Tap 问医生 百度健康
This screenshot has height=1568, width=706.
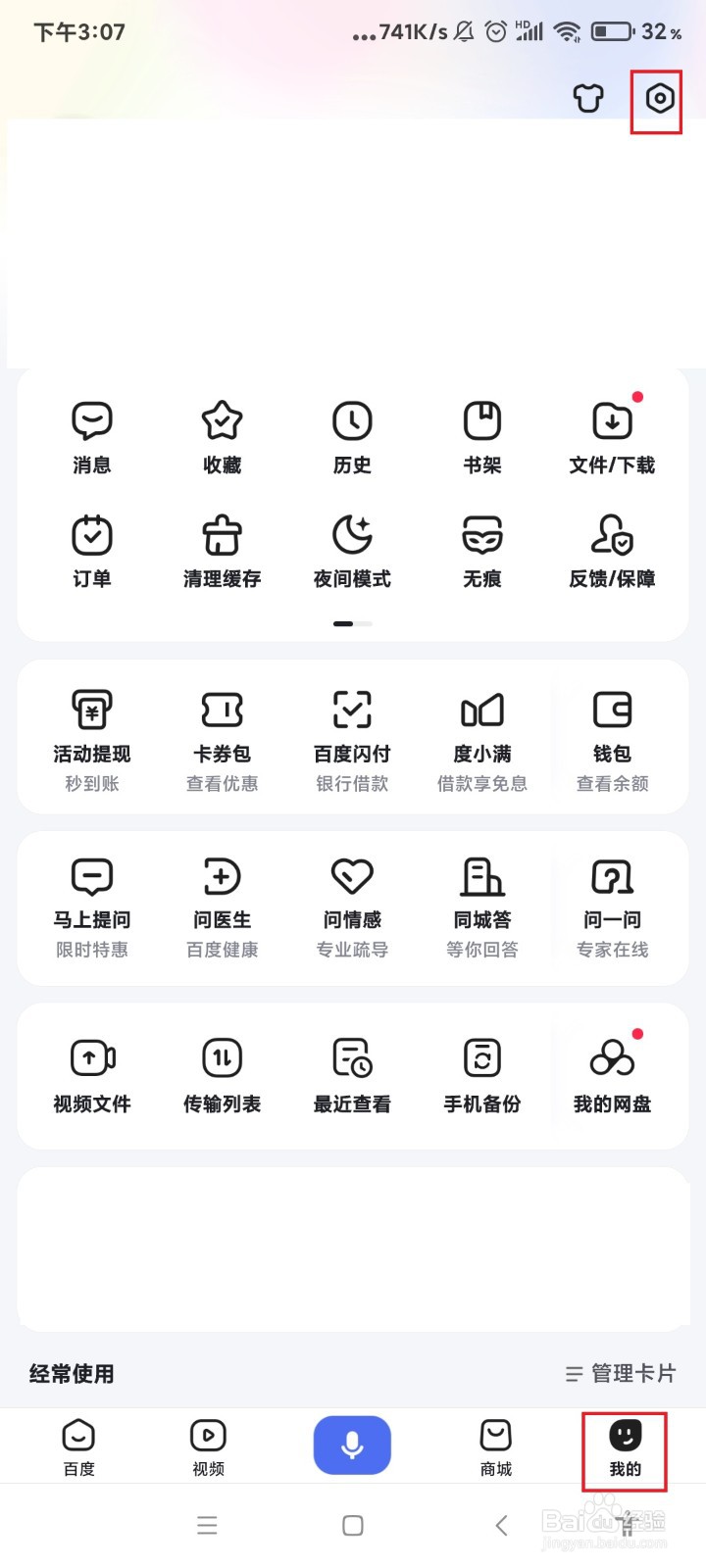(223, 907)
